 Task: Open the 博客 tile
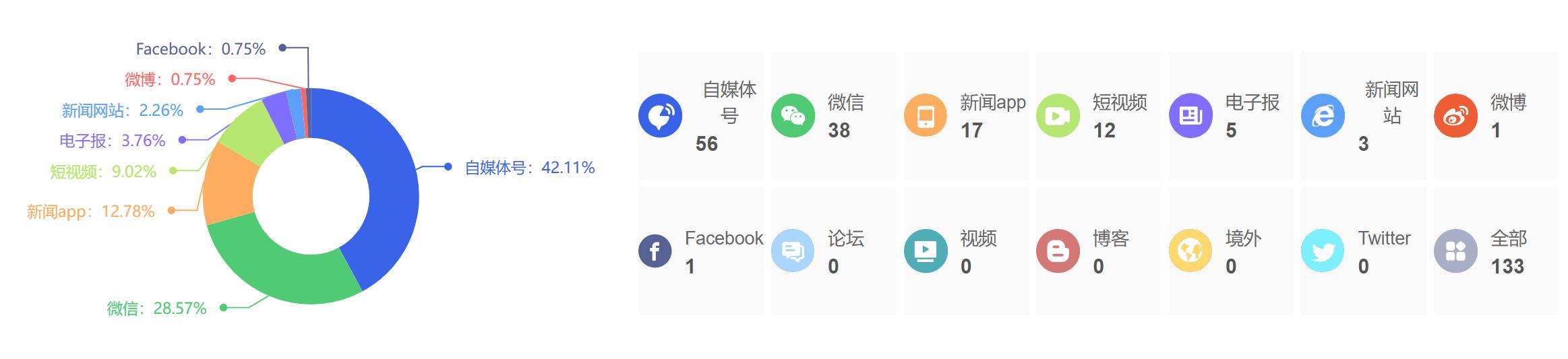[1098, 251]
